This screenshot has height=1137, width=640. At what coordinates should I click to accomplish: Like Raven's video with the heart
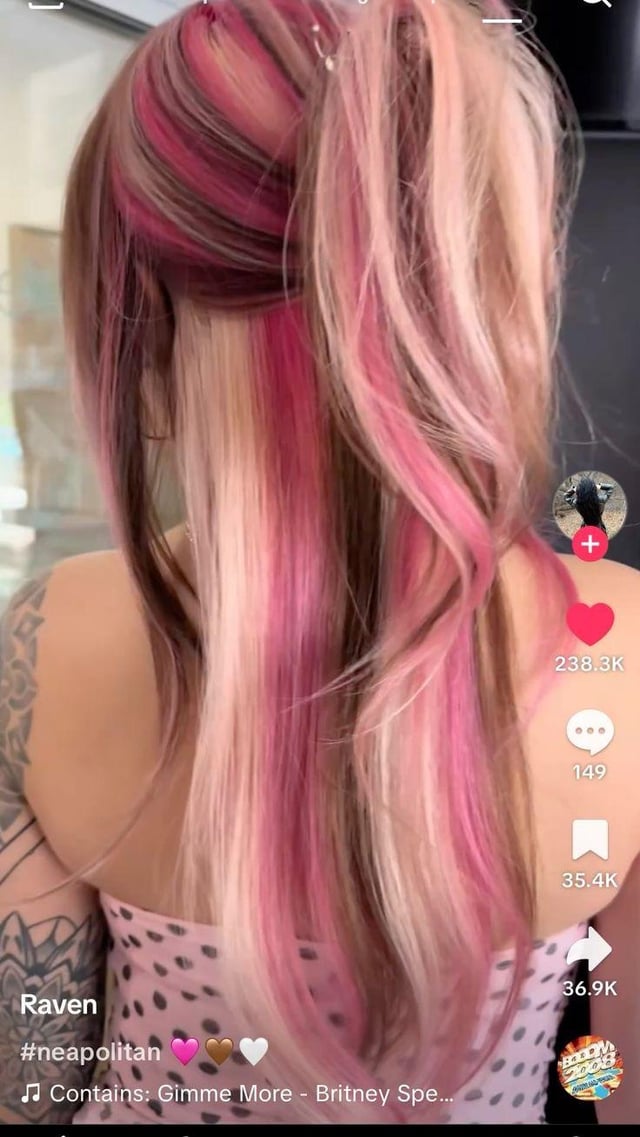(x=590, y=624)
